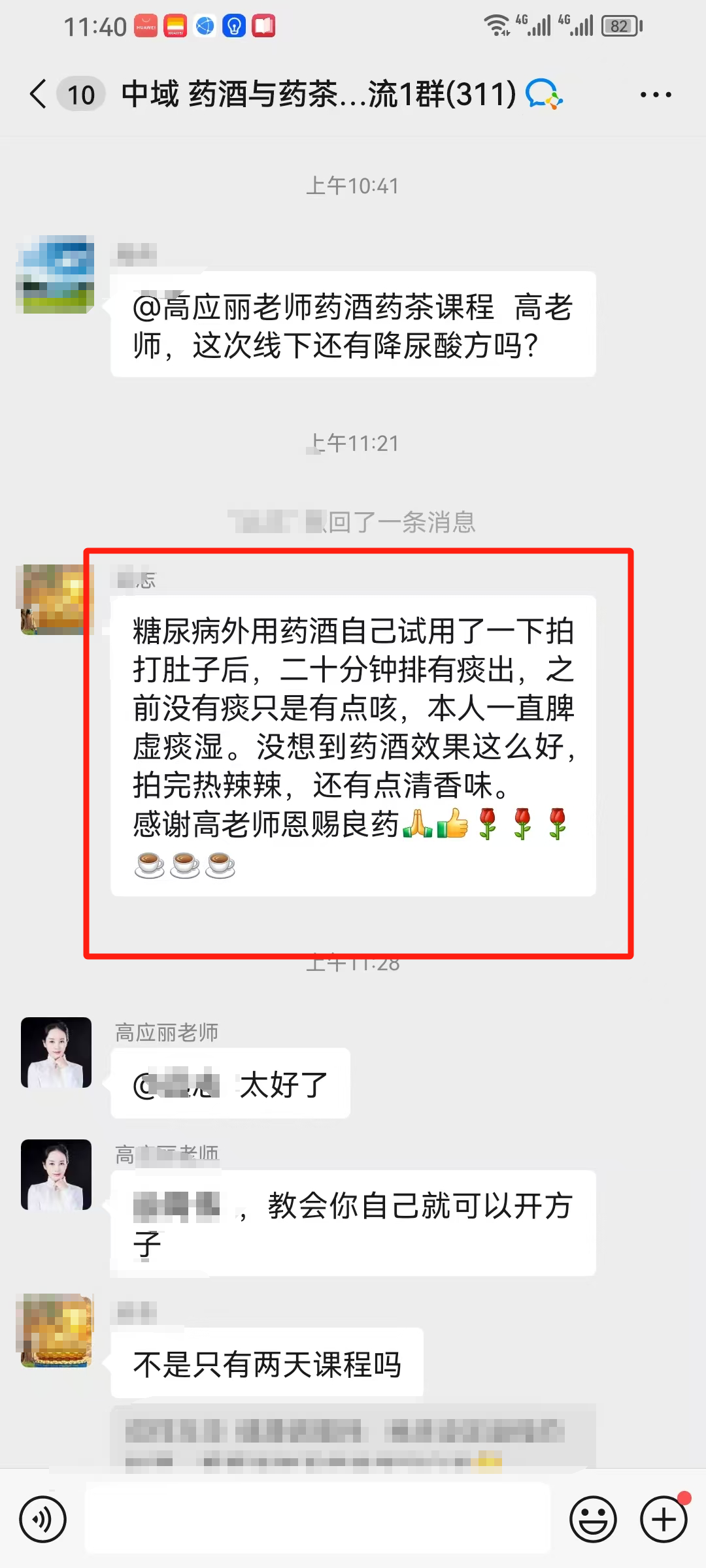The height and width of the screenshot is (1568, 706).
Task: View profile of sender of 糖尿病外用药酒 message
Action: point(56,600)
